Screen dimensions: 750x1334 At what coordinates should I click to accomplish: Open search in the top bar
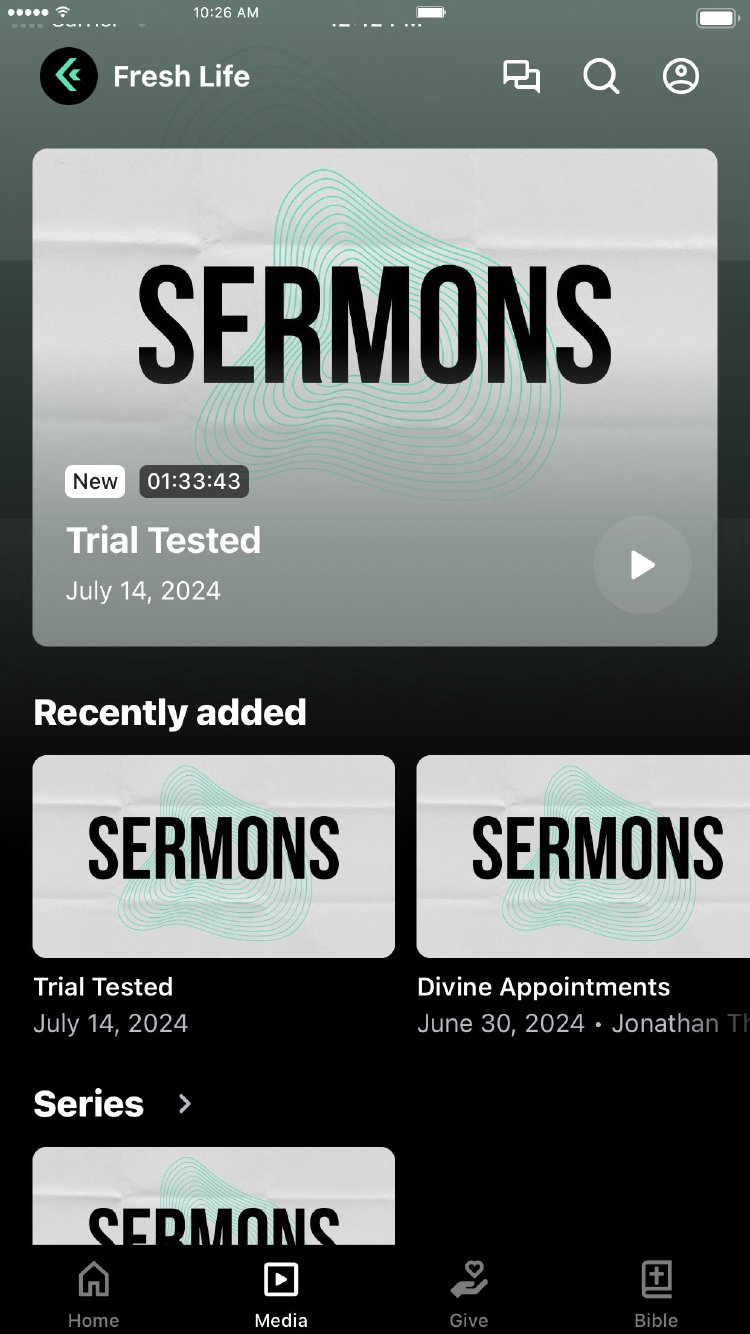click(601, 77)
